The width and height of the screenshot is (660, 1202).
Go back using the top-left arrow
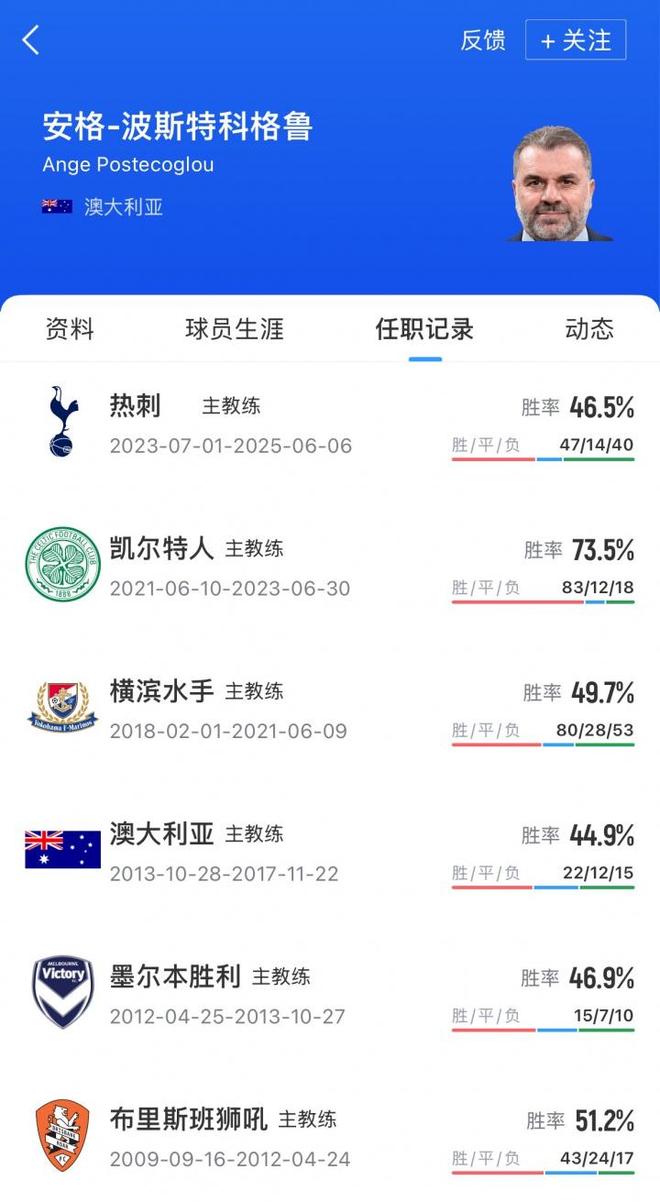pos(31,40)
